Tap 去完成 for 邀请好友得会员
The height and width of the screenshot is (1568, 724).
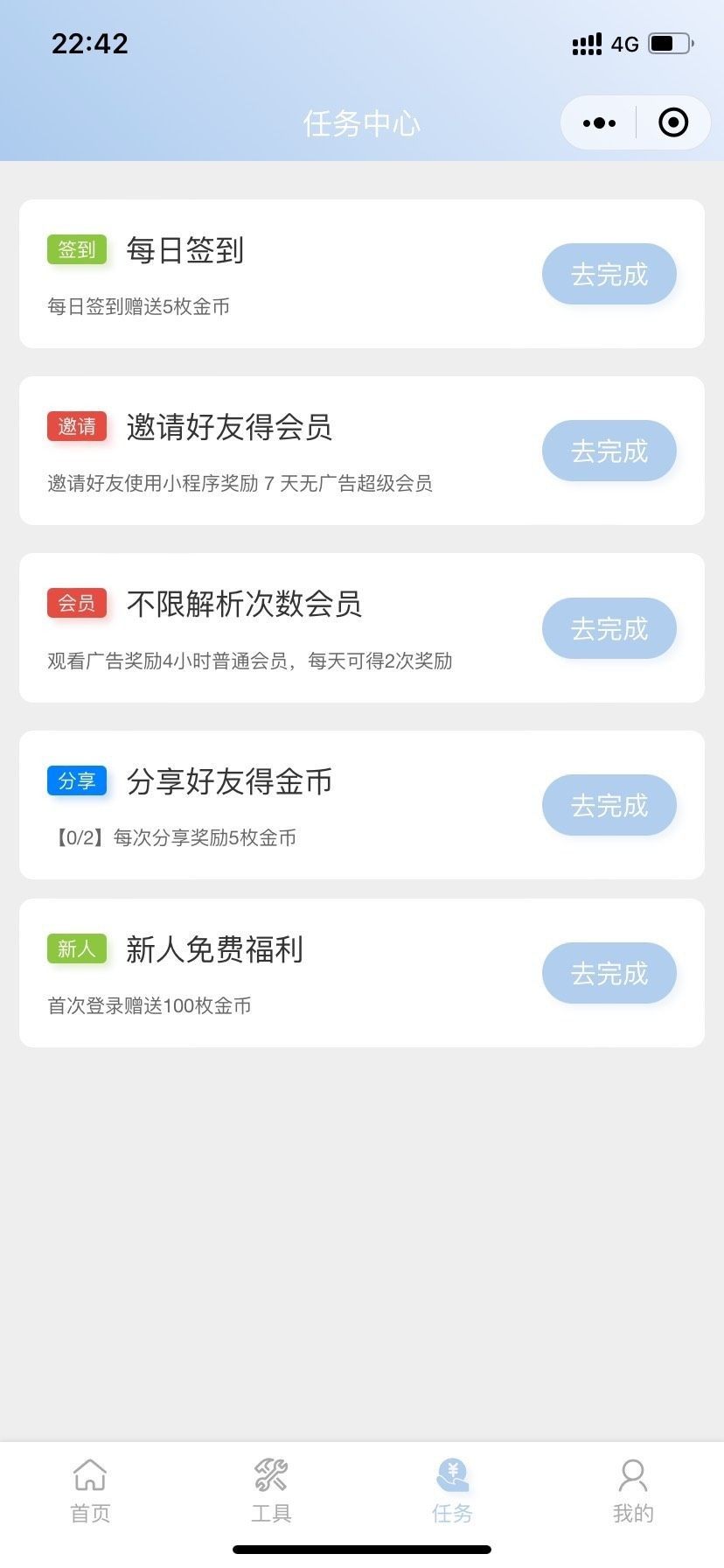click(609, 451)
